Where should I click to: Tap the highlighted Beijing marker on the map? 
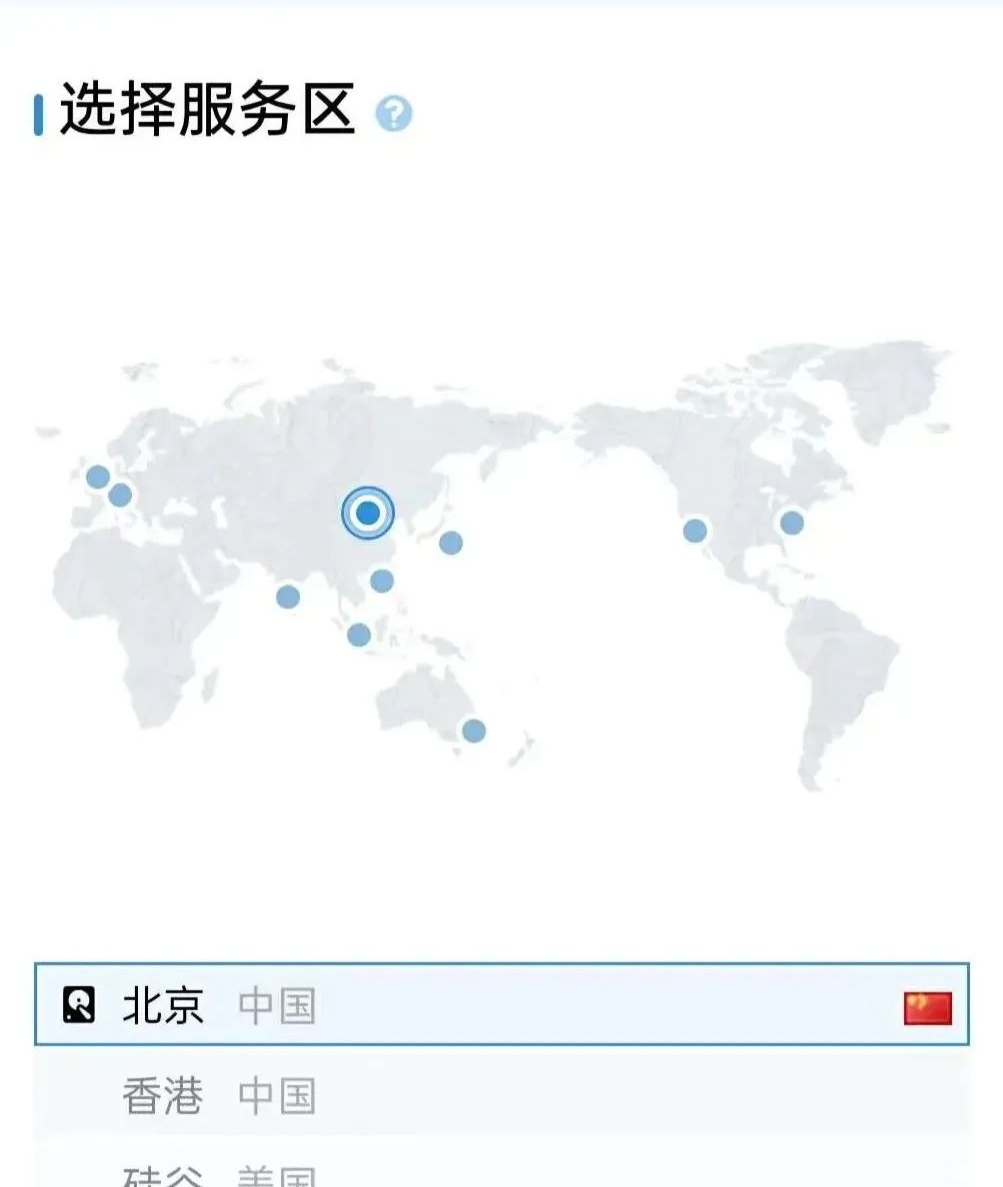(x=368, y=513)
